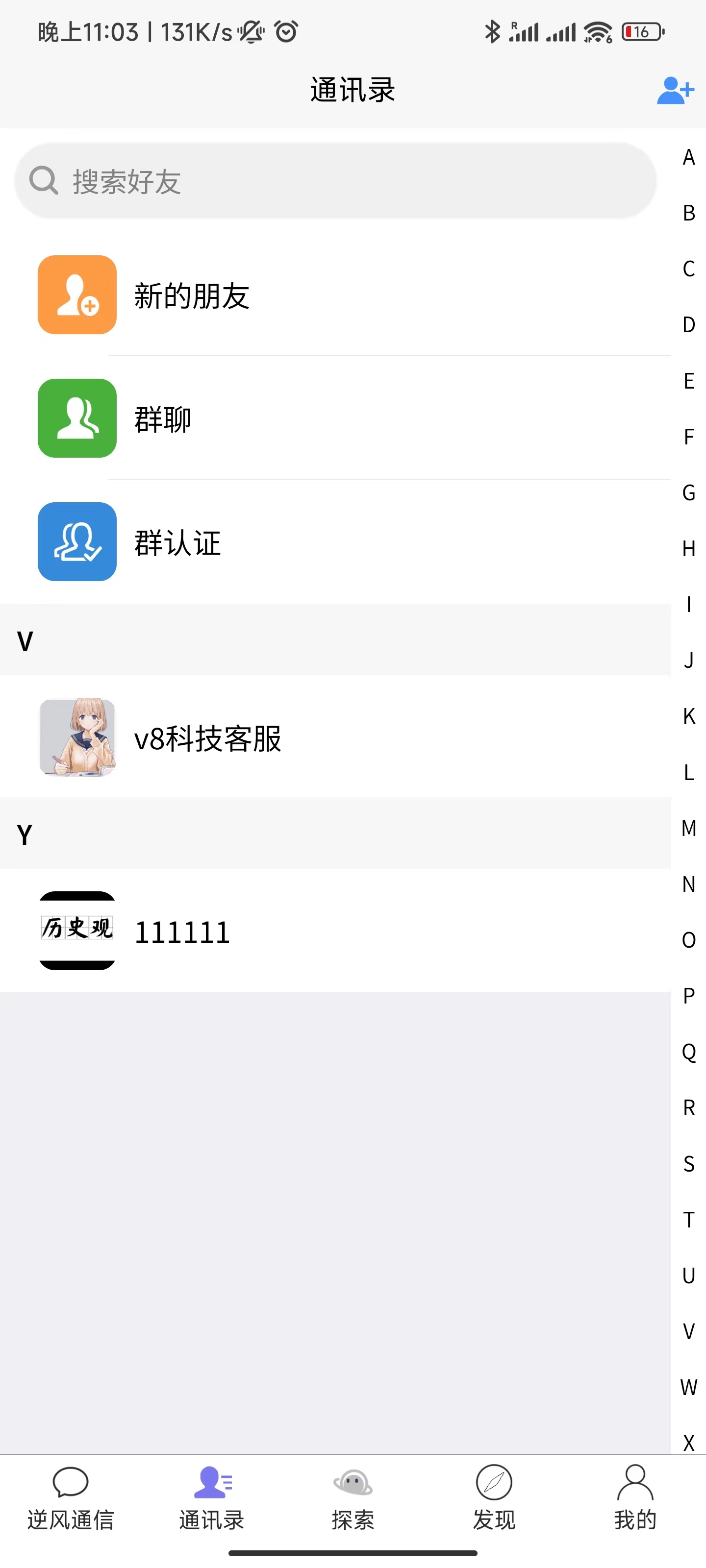The width and height of the screenshot is (706, 1568).
Task: Tap the add friend icon top right
Action: coord(674,90)
